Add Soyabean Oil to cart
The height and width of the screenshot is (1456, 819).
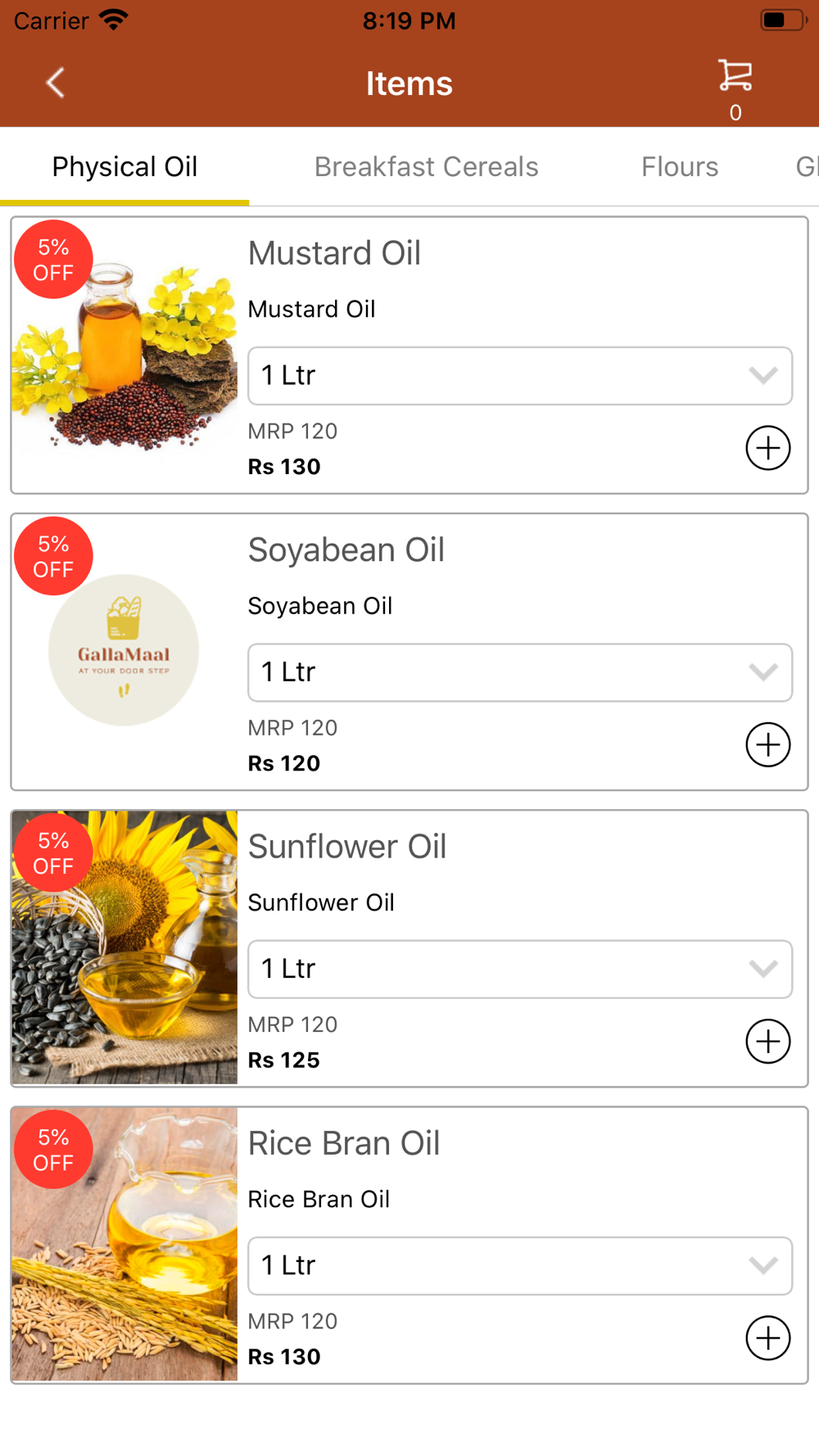click(768, 744)
